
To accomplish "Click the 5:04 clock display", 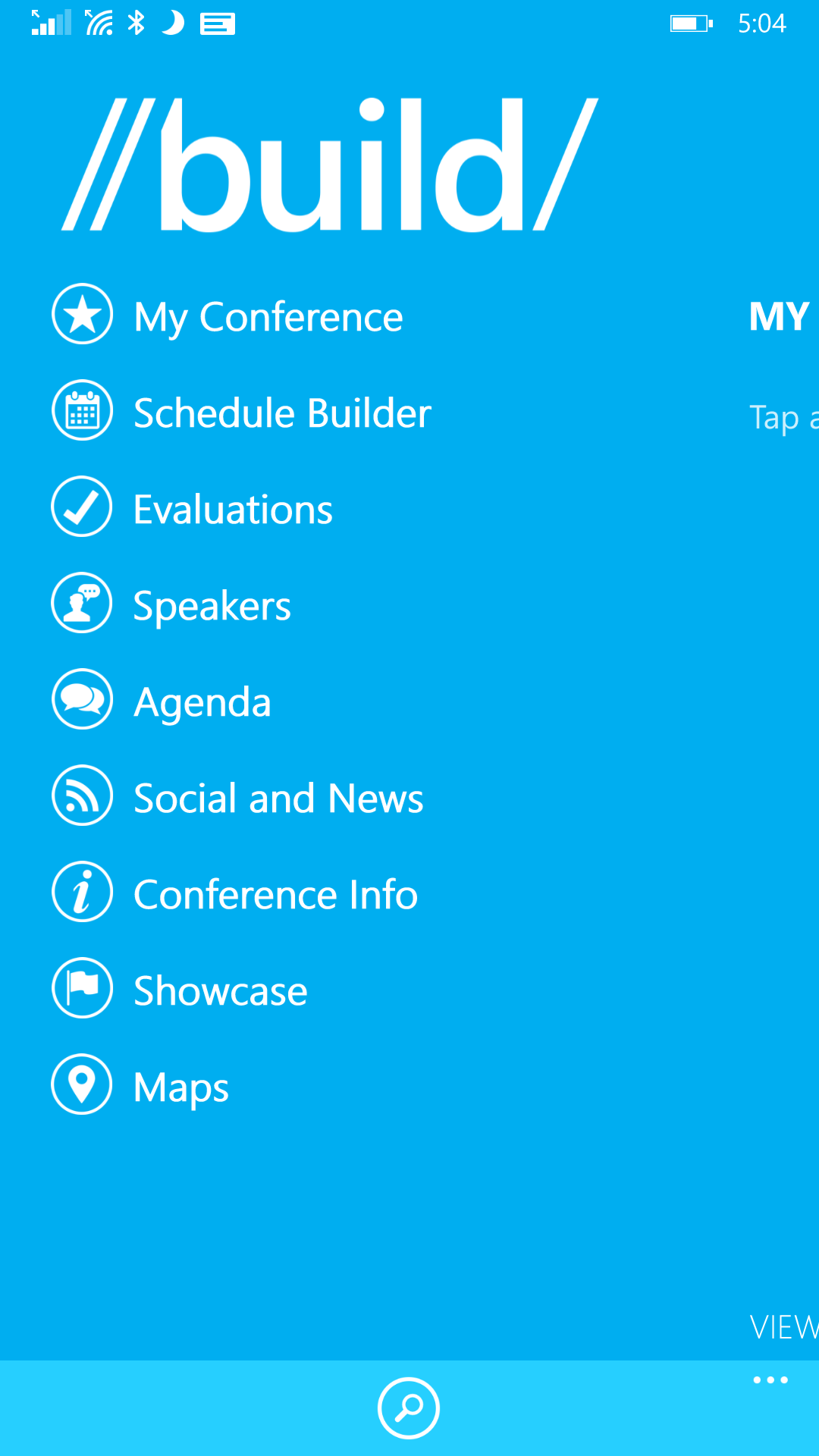I will (761, 23).
